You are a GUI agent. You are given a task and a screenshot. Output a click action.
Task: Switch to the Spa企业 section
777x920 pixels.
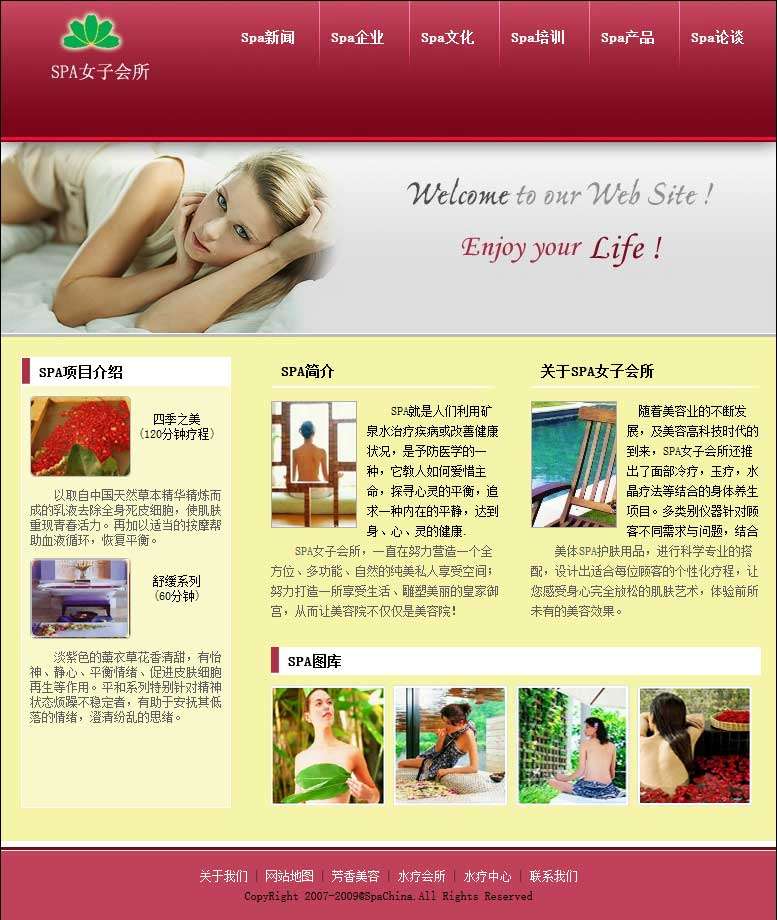[357, 38]
